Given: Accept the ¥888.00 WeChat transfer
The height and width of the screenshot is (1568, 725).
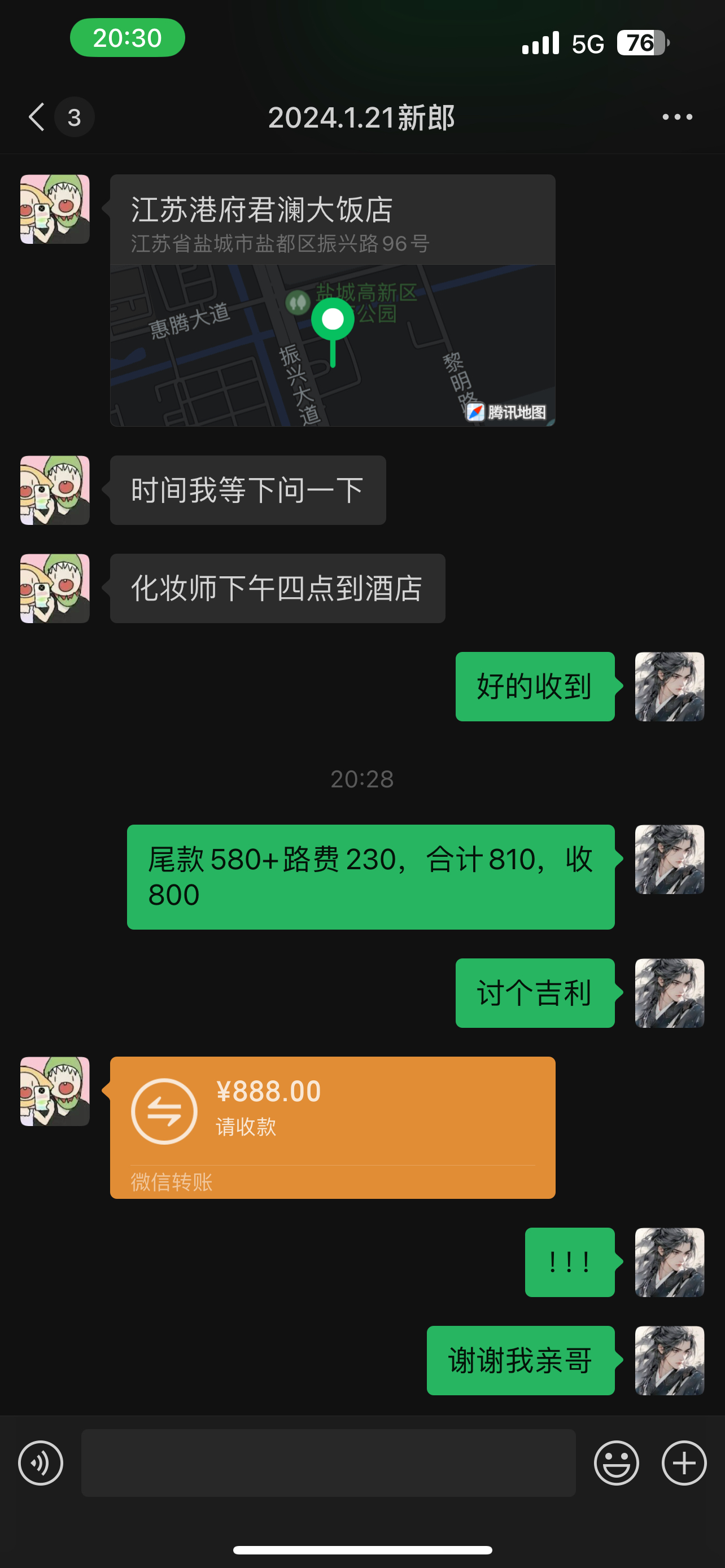Looking at the screenshot, I should click(333, 1127).
